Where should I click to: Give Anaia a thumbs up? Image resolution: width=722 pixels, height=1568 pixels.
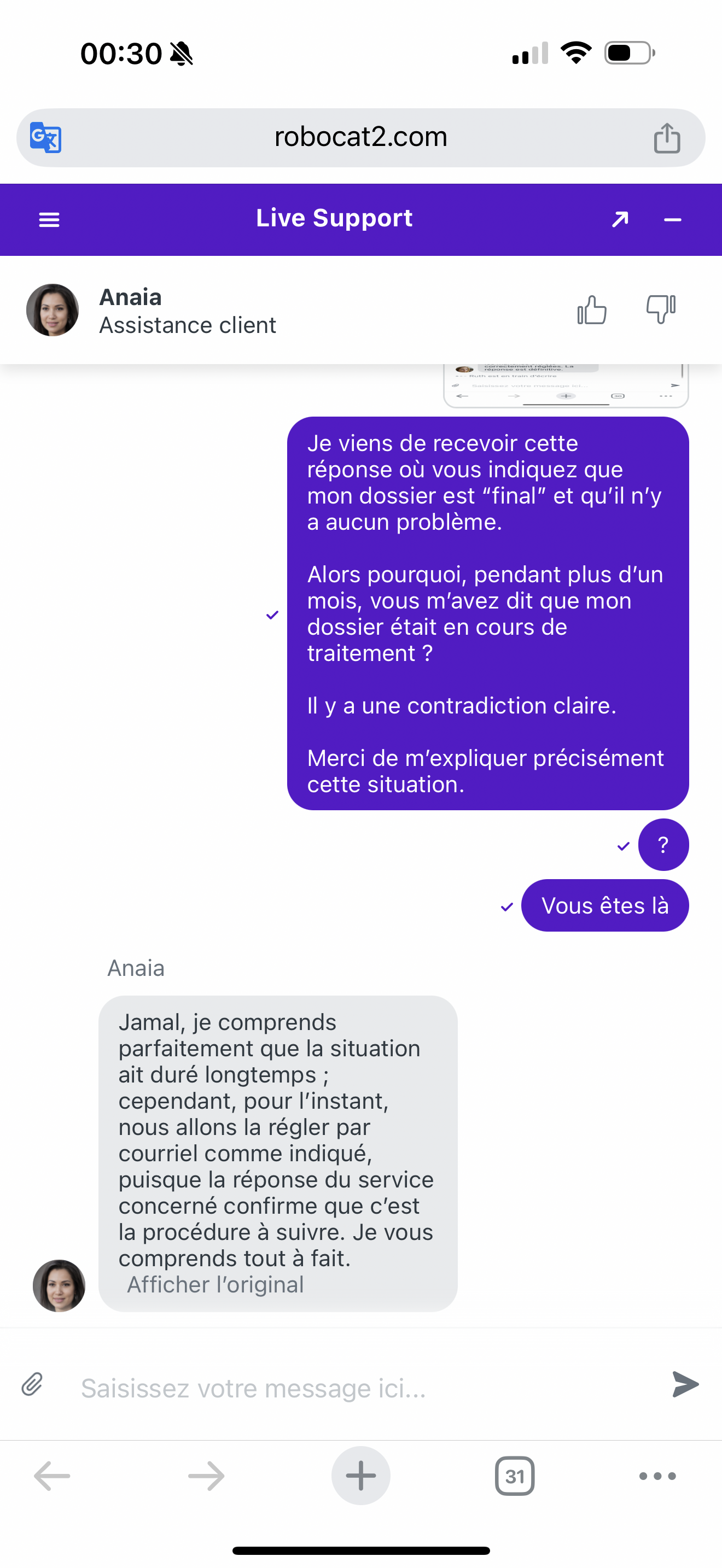(x=592, y=310)
